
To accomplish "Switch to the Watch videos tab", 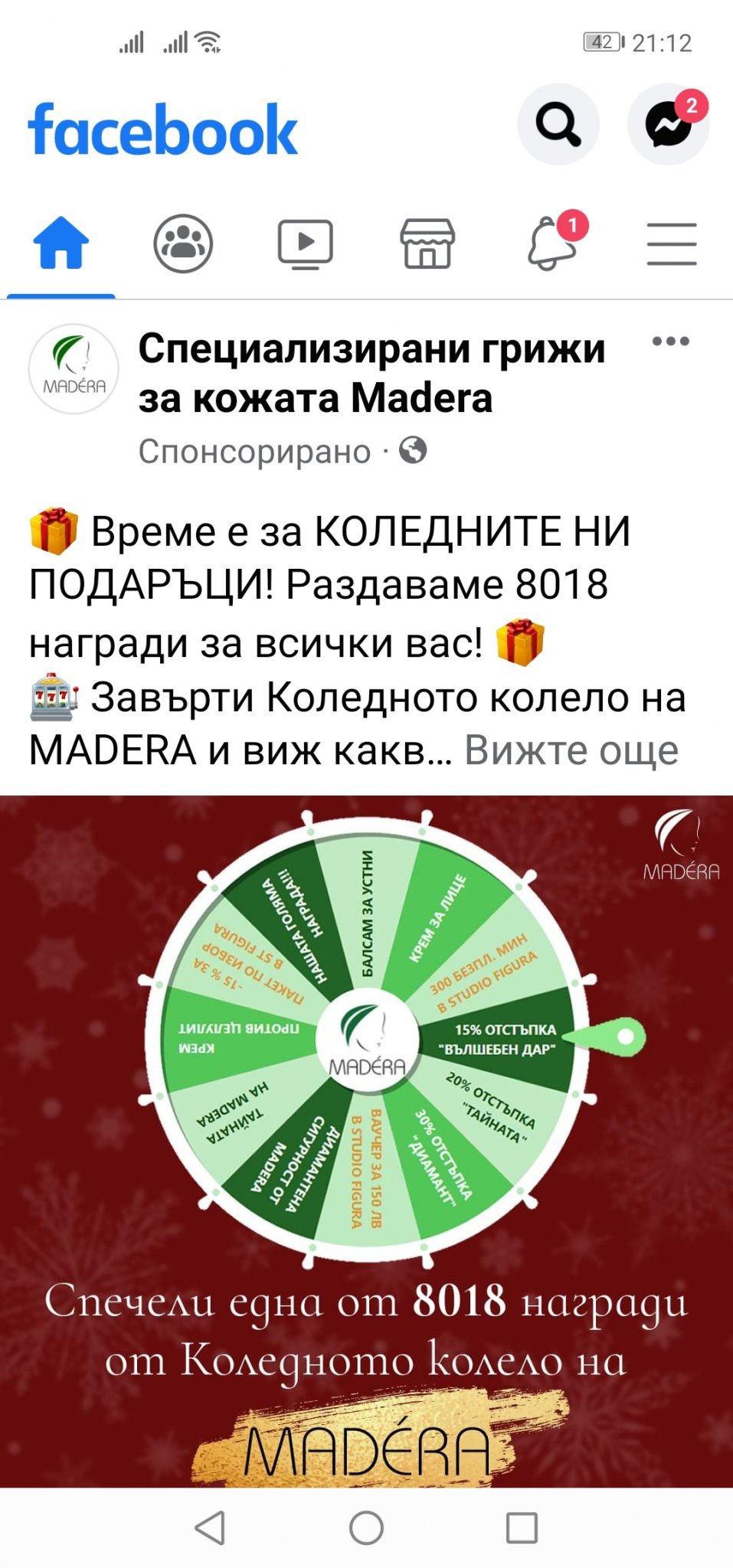I will point(305,244).
